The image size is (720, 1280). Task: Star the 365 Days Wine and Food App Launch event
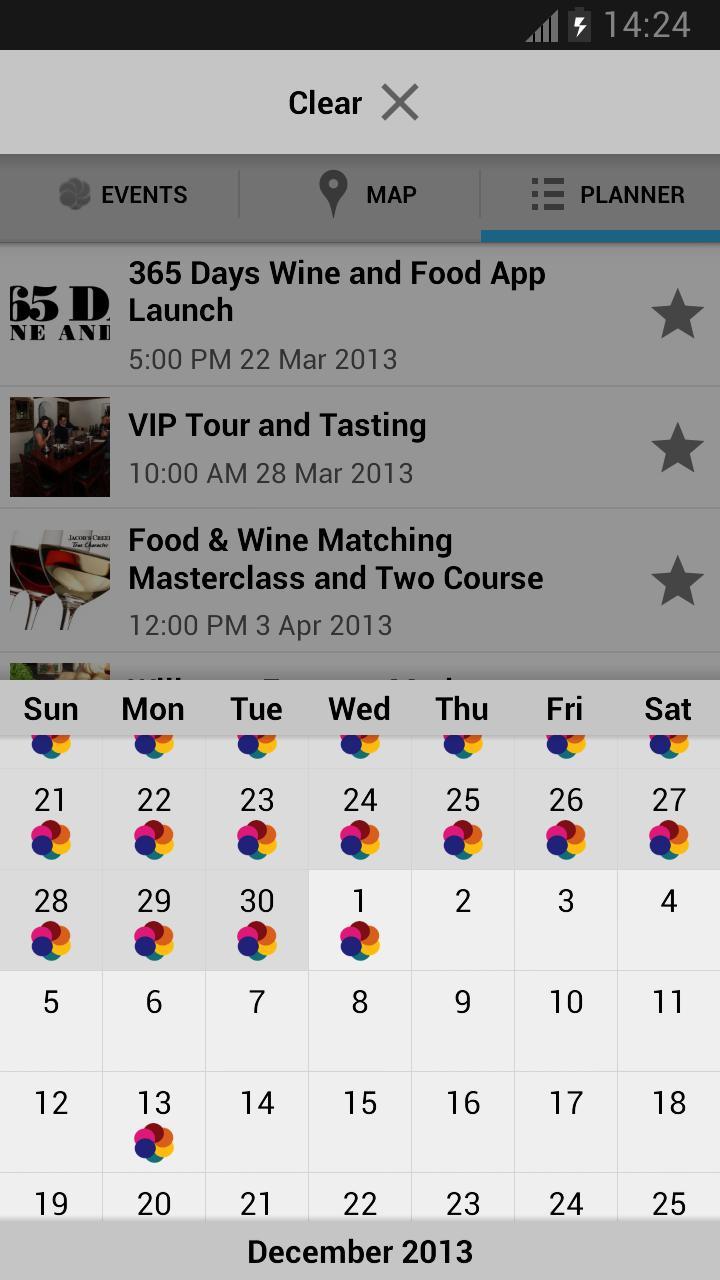coord(677,313)
